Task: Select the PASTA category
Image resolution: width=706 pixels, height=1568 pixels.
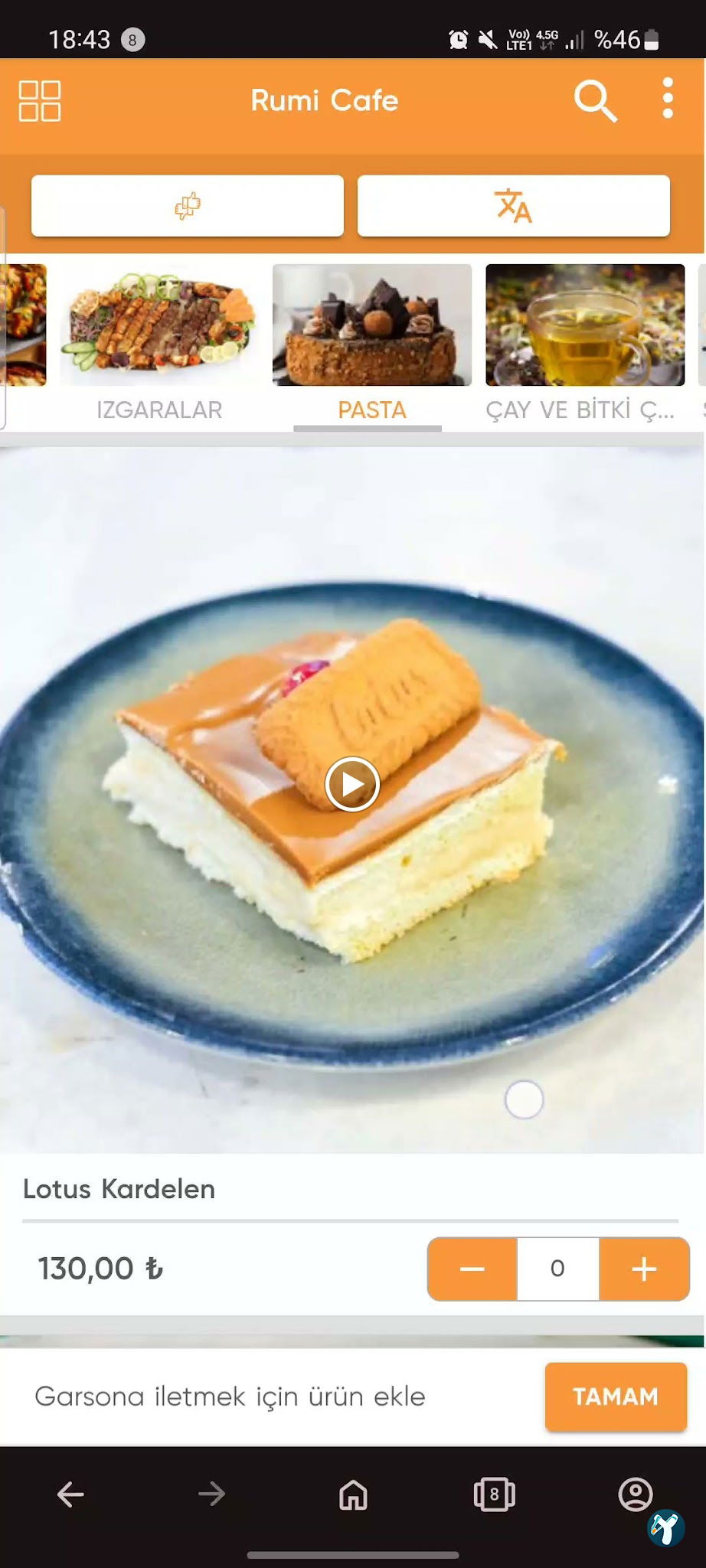Action: (372, 342)
